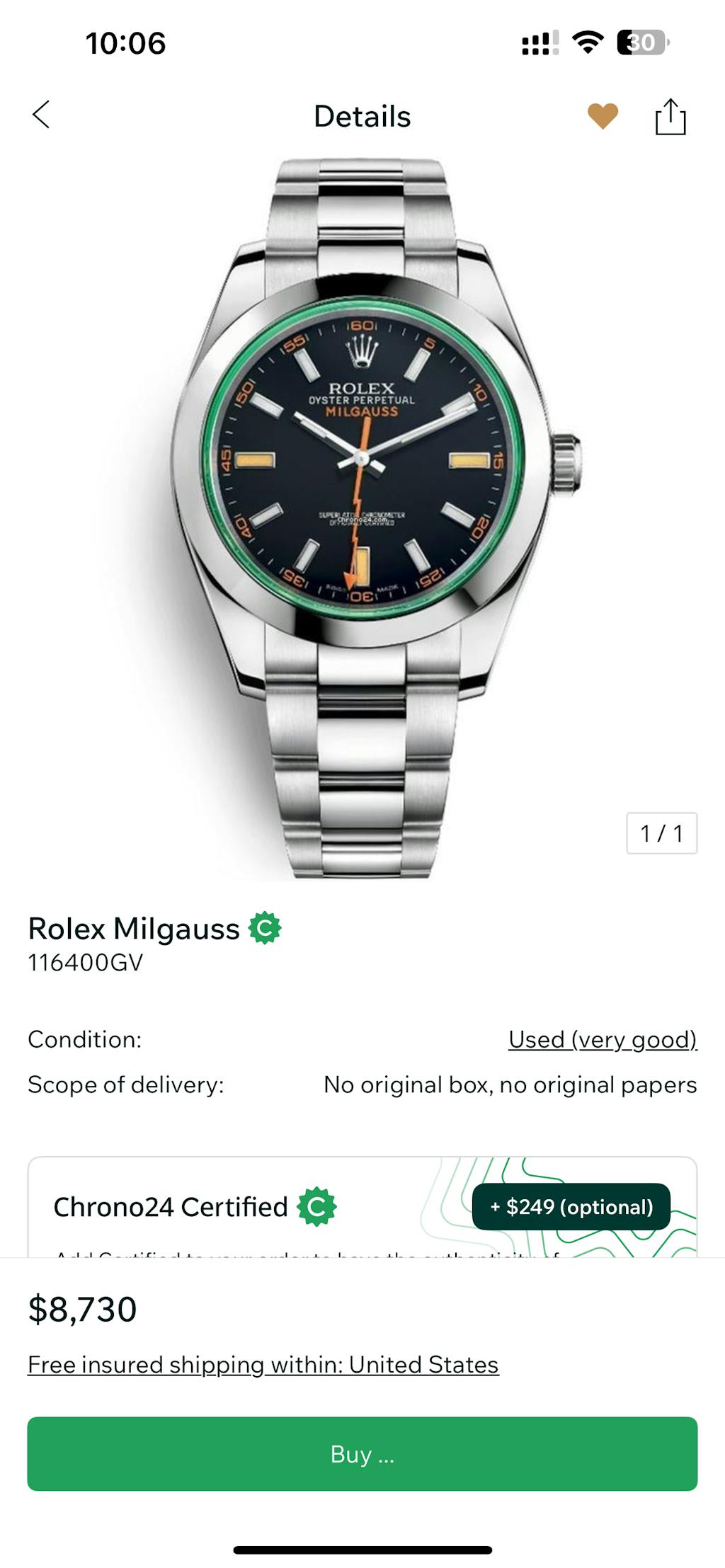Screen dimensions: 725x1568
Task: Open the Used (very good) condition link
Action: pos(603,1039)
